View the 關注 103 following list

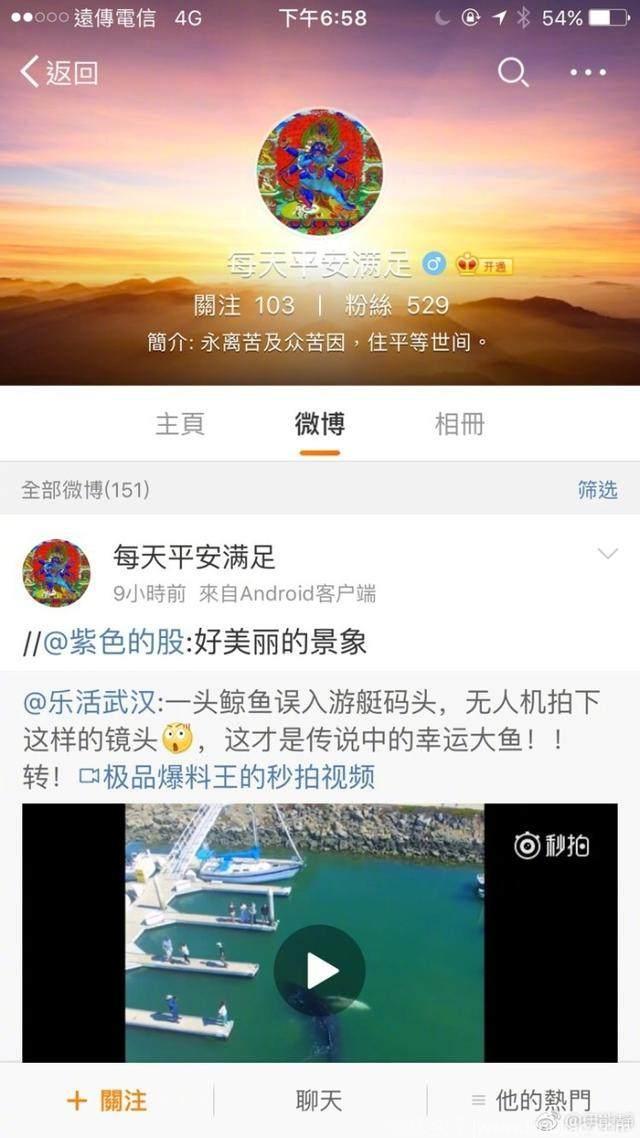coord(244,305)
